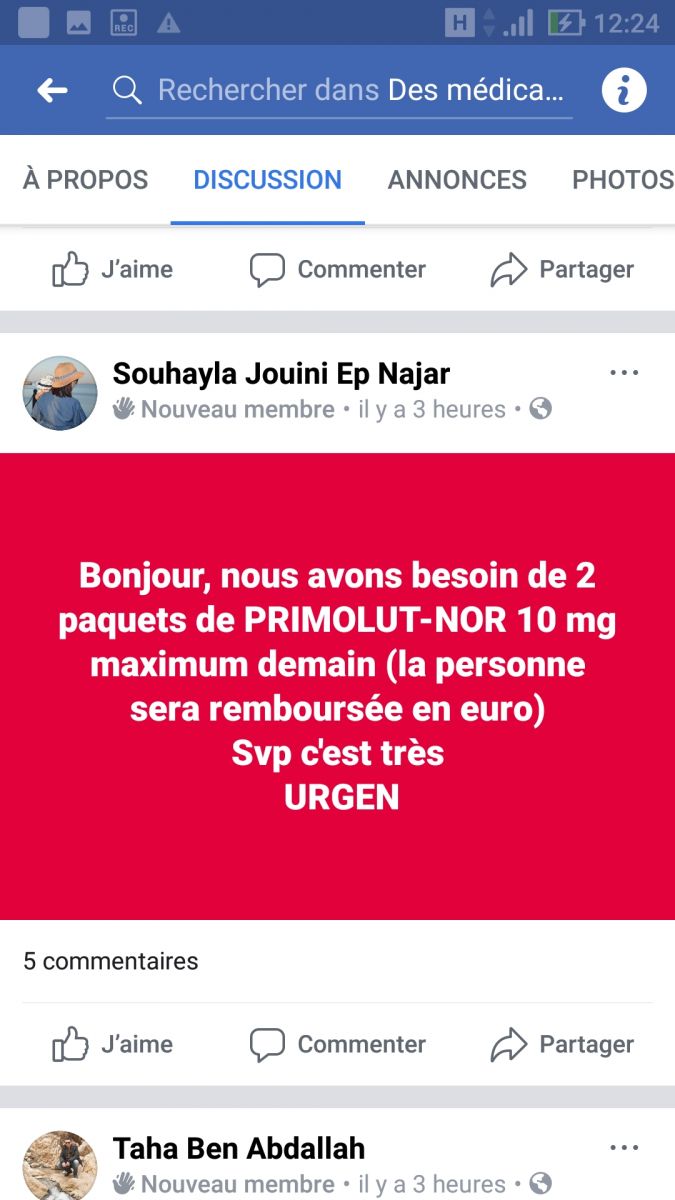
Task: Comment on Souhayla's PRIMOLUT-NOR post
Action: click(x=337, y=1044)
